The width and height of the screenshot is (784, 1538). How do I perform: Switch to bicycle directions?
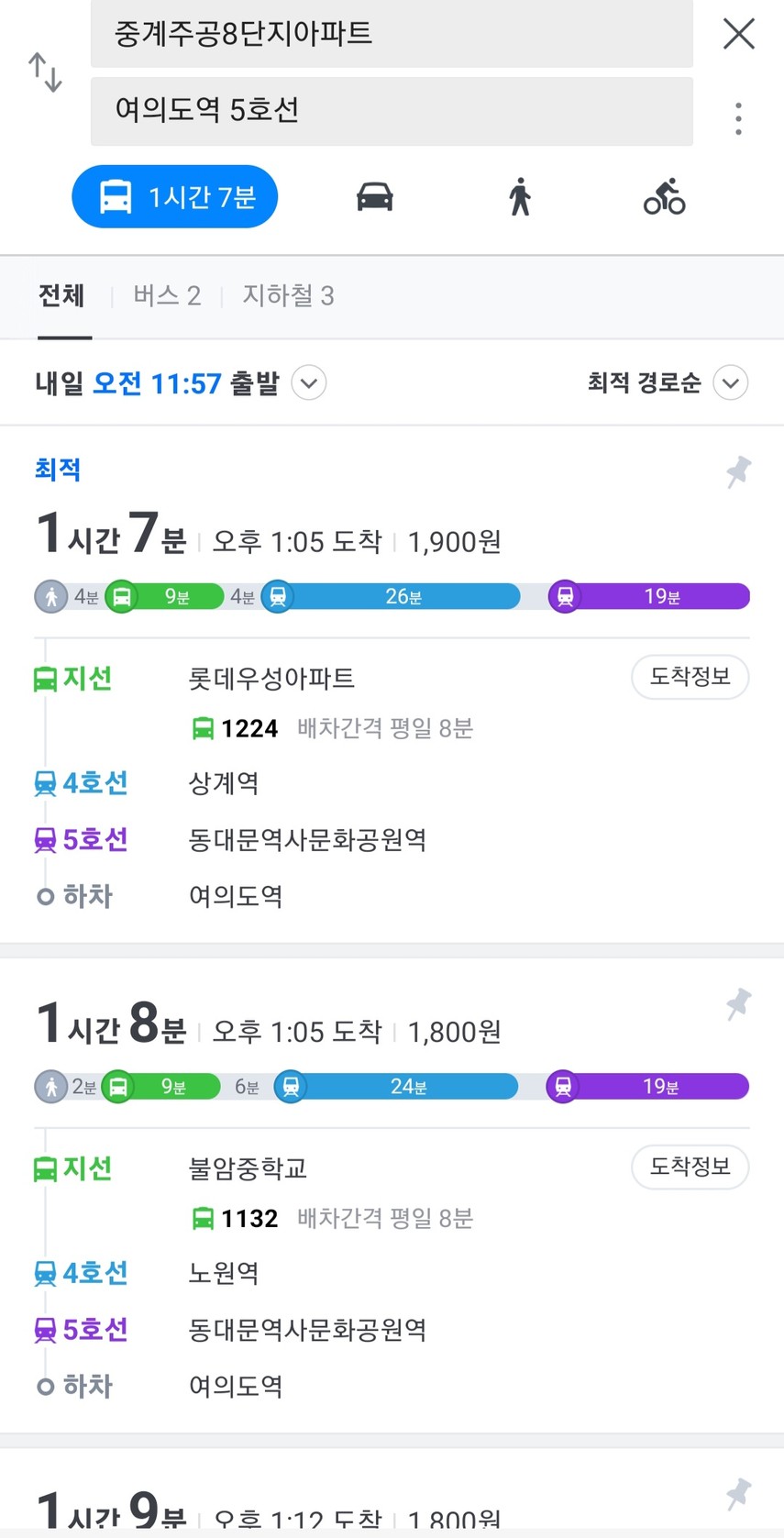(664, 196)
